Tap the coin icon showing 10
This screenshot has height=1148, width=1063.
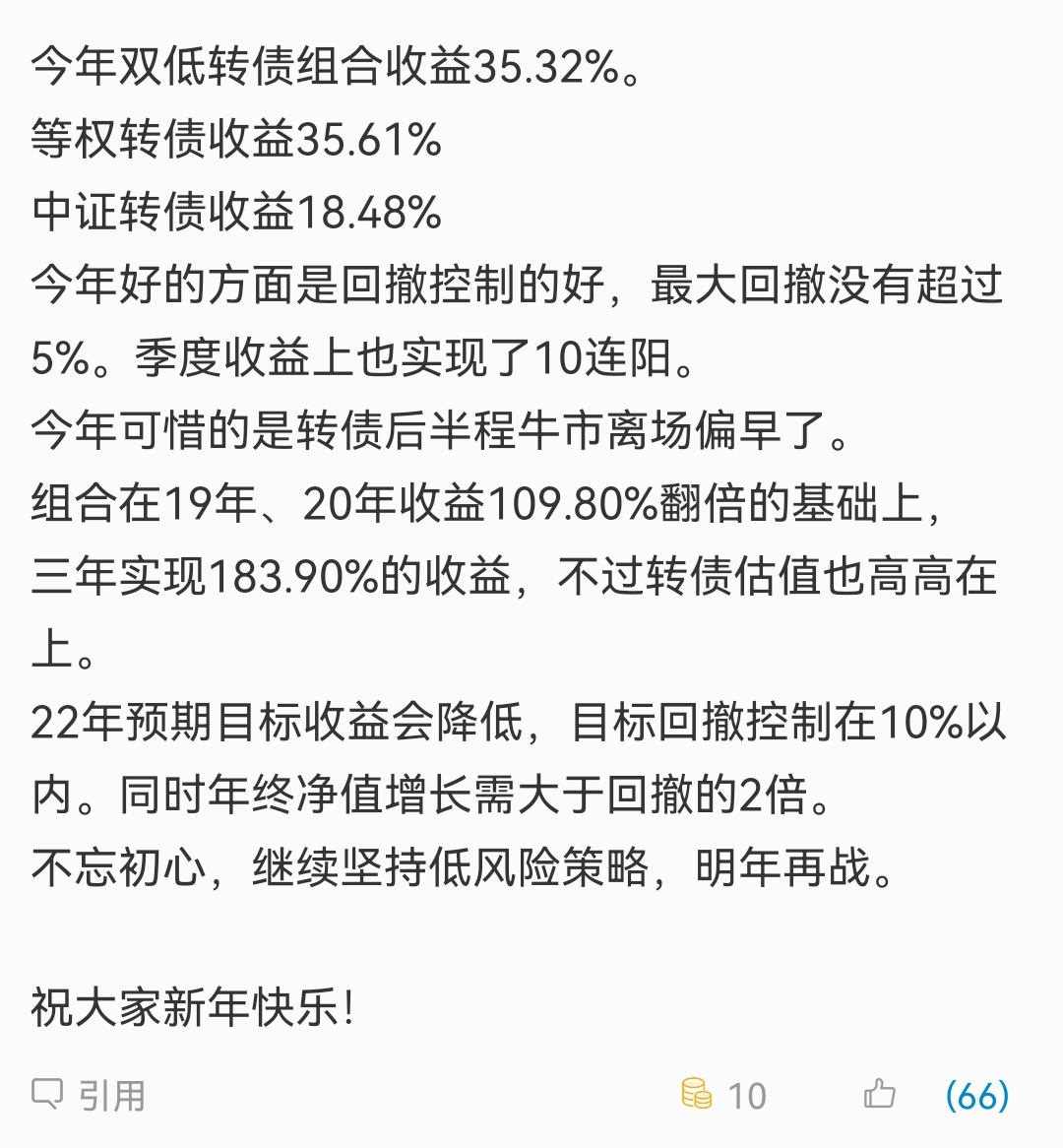click(698, 1094)
